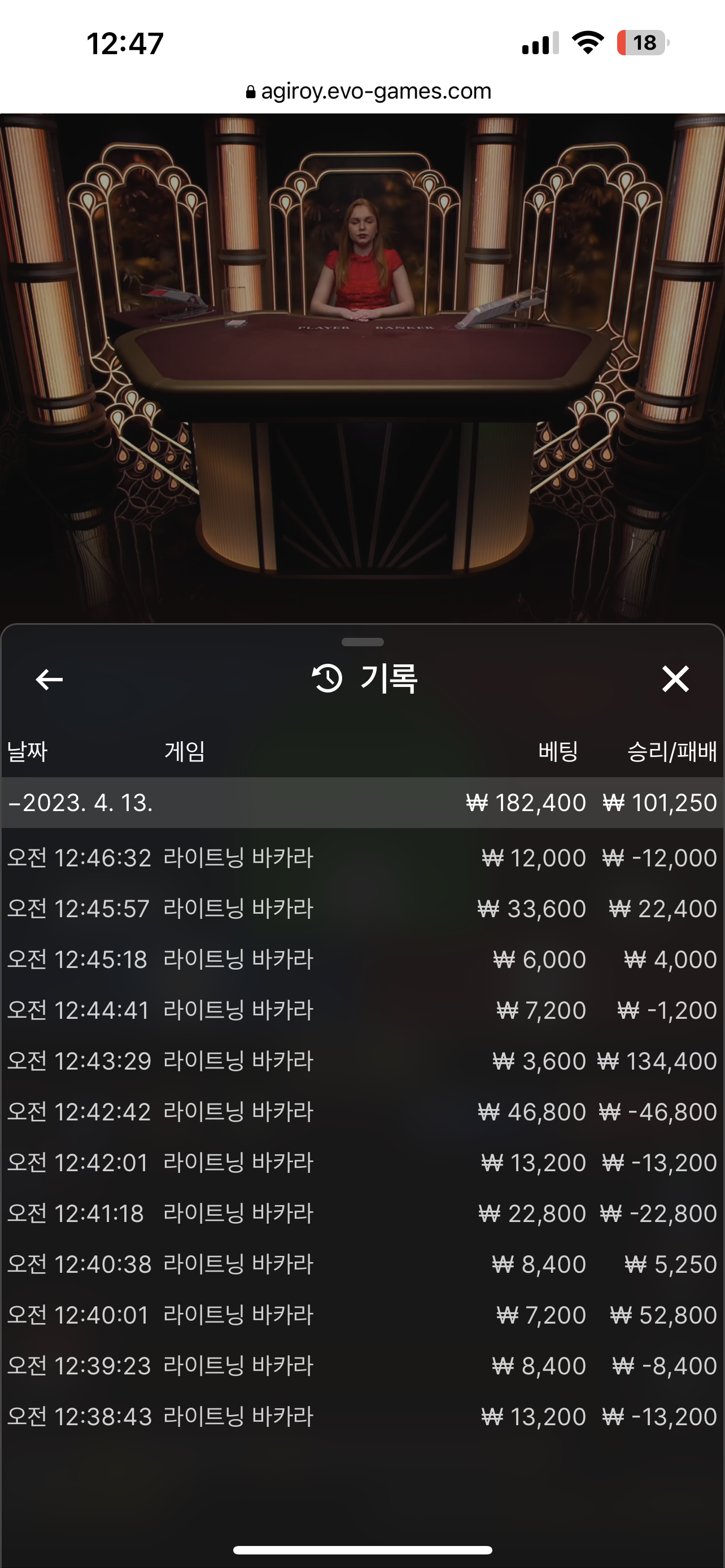Tap the agiroy.evo-games.com address bar

(x=368, y=91)
